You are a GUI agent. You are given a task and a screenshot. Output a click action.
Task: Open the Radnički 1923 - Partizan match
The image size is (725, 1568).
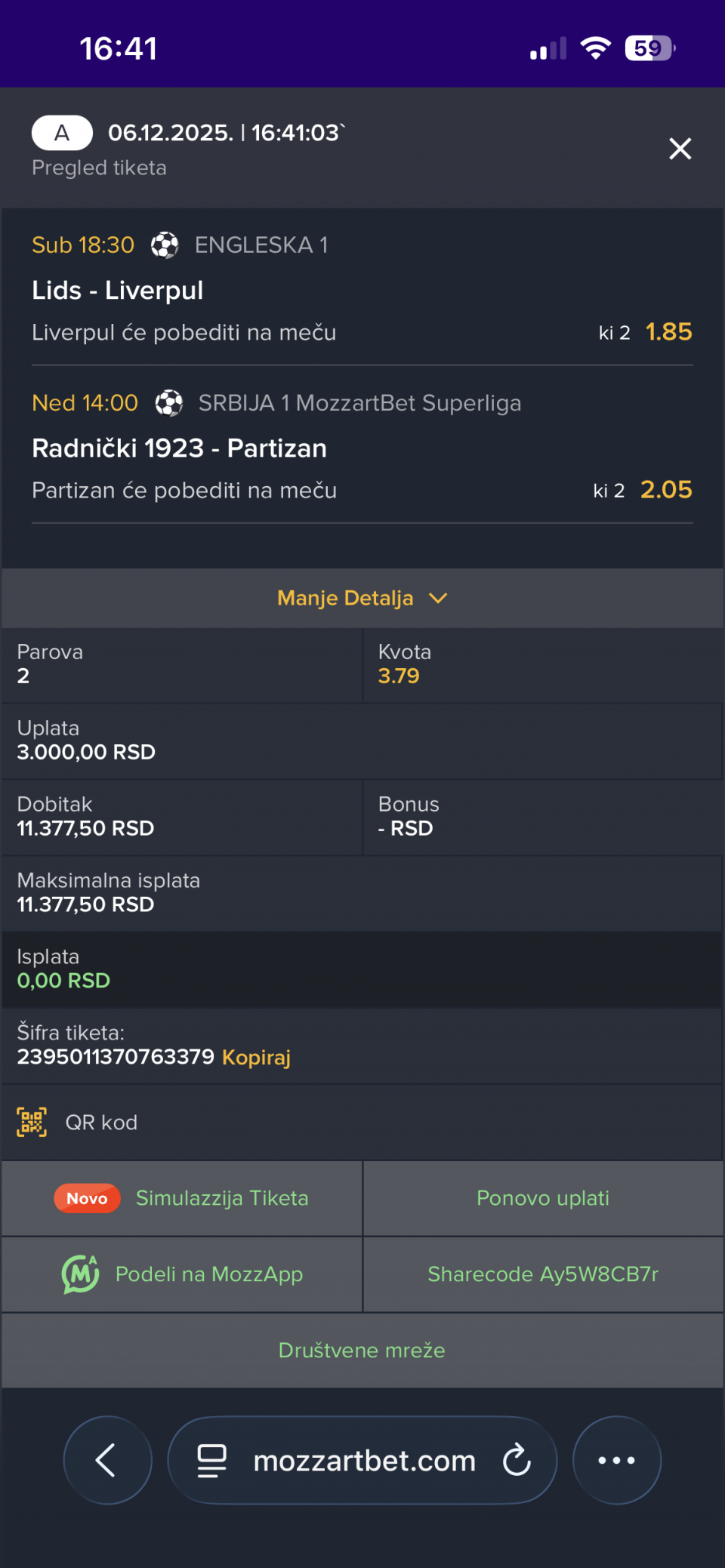coord(180,448)
